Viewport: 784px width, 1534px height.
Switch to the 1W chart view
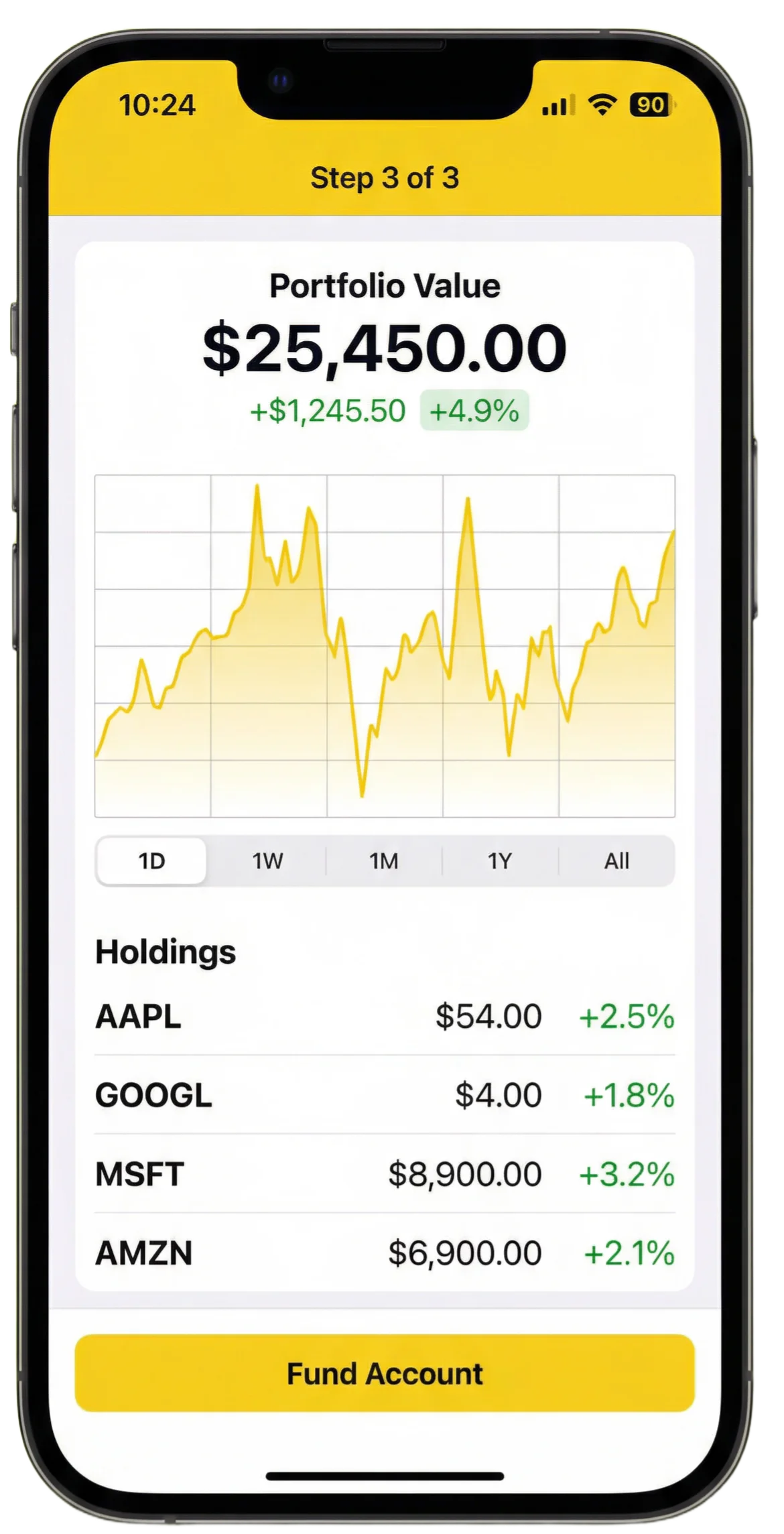(267, 861)
